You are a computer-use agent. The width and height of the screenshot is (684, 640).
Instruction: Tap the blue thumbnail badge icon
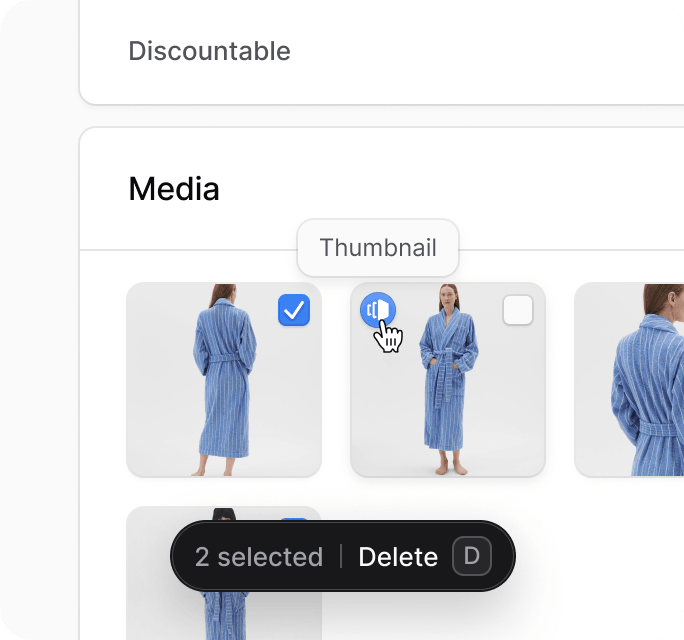[377, 310]
